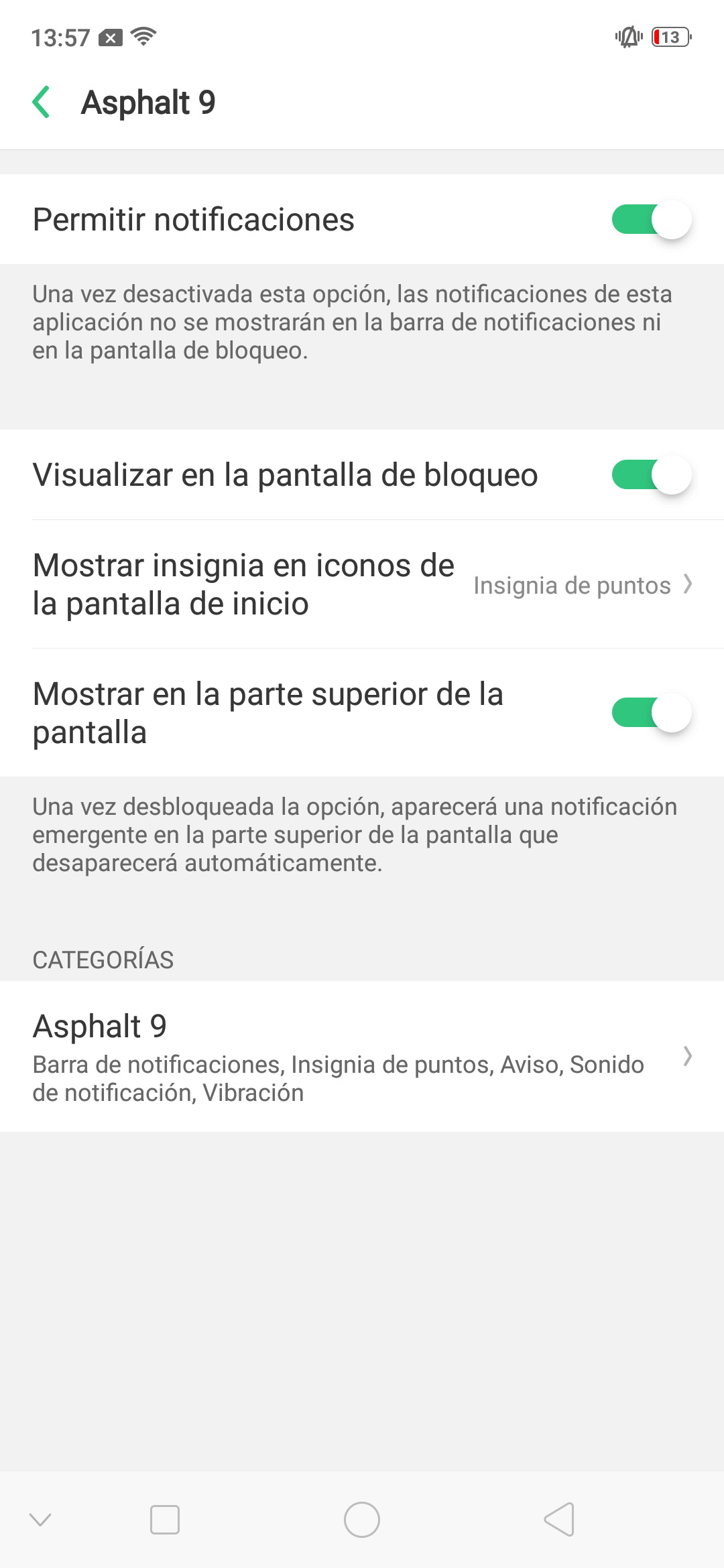The height and width of the screenshot is (1568, 724).
Task: Open recent apps from the navigation bar
Action: (x=165, y=1519)
